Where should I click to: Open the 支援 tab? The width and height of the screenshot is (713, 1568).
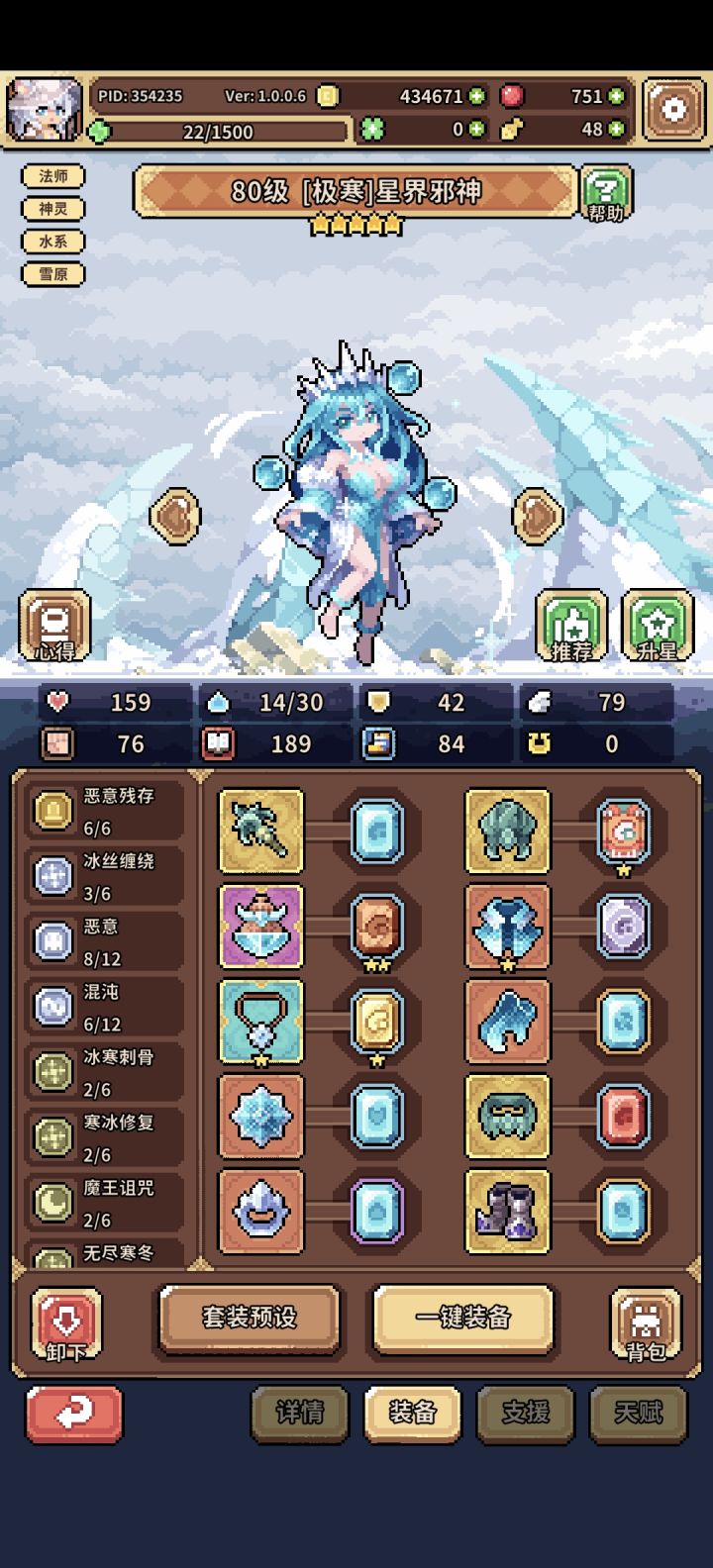525,1416
